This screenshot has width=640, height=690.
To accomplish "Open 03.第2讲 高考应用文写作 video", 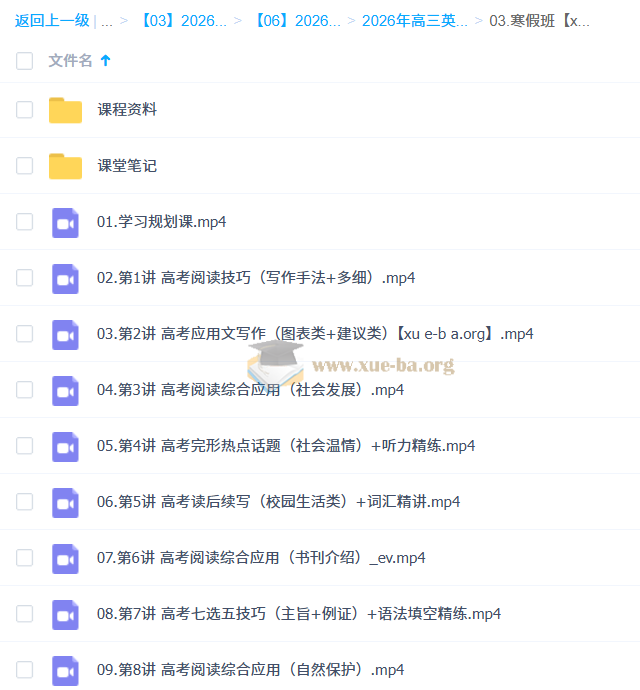I will 315,334.
